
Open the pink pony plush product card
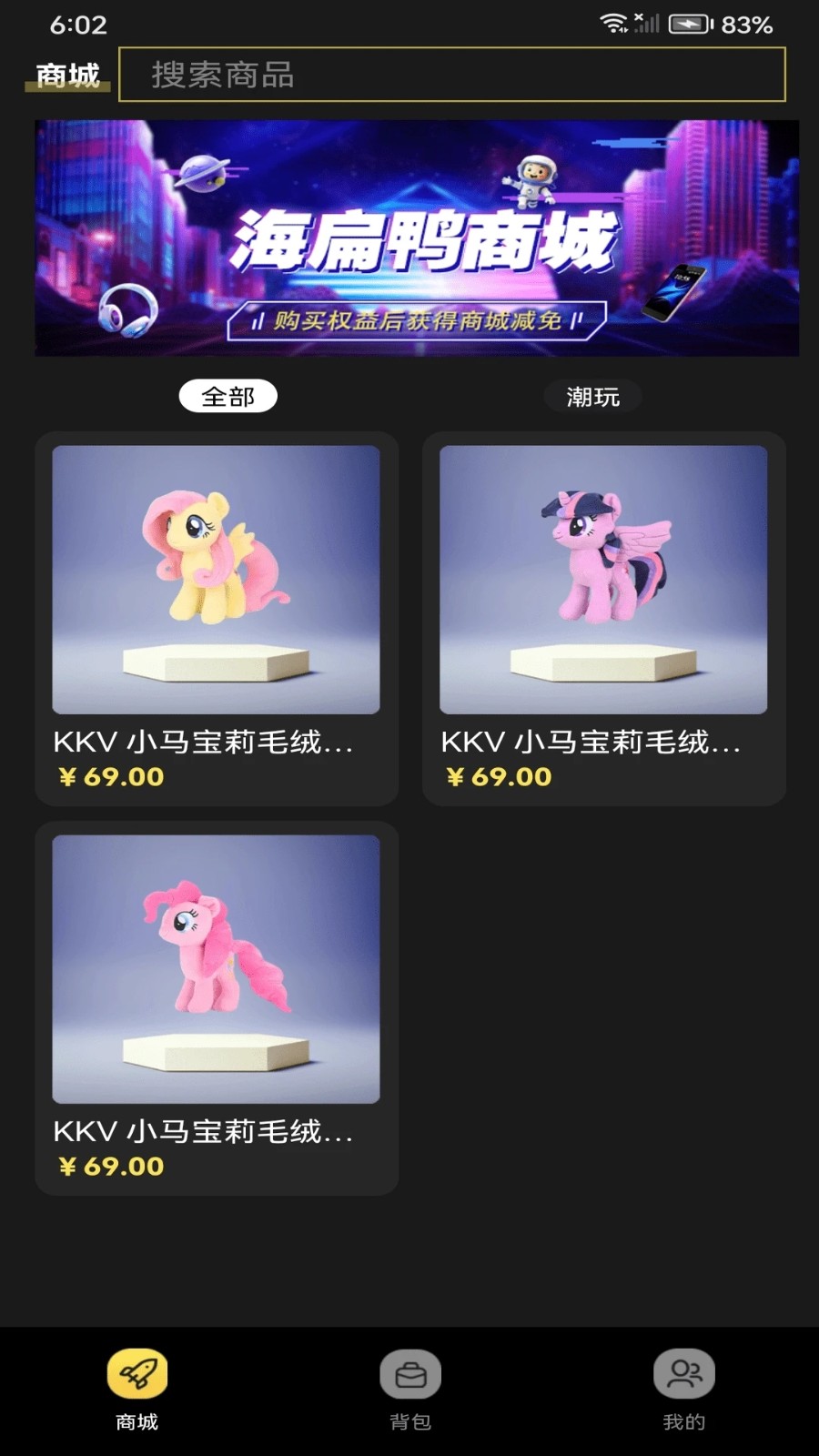pyautogui.click(x=217, y=1007)
